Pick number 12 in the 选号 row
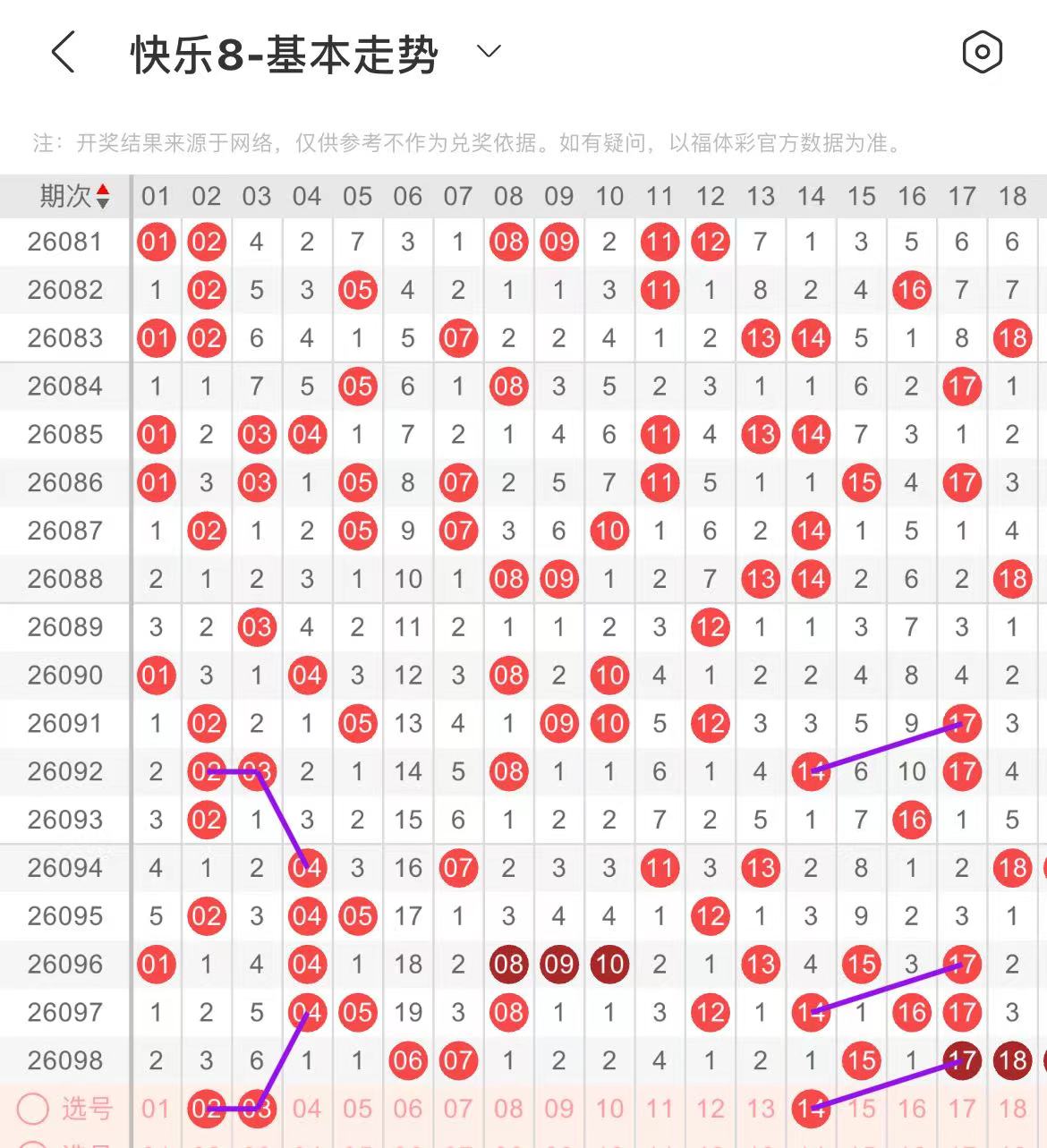1047x1148 pixels. [x=711, y=1109]
